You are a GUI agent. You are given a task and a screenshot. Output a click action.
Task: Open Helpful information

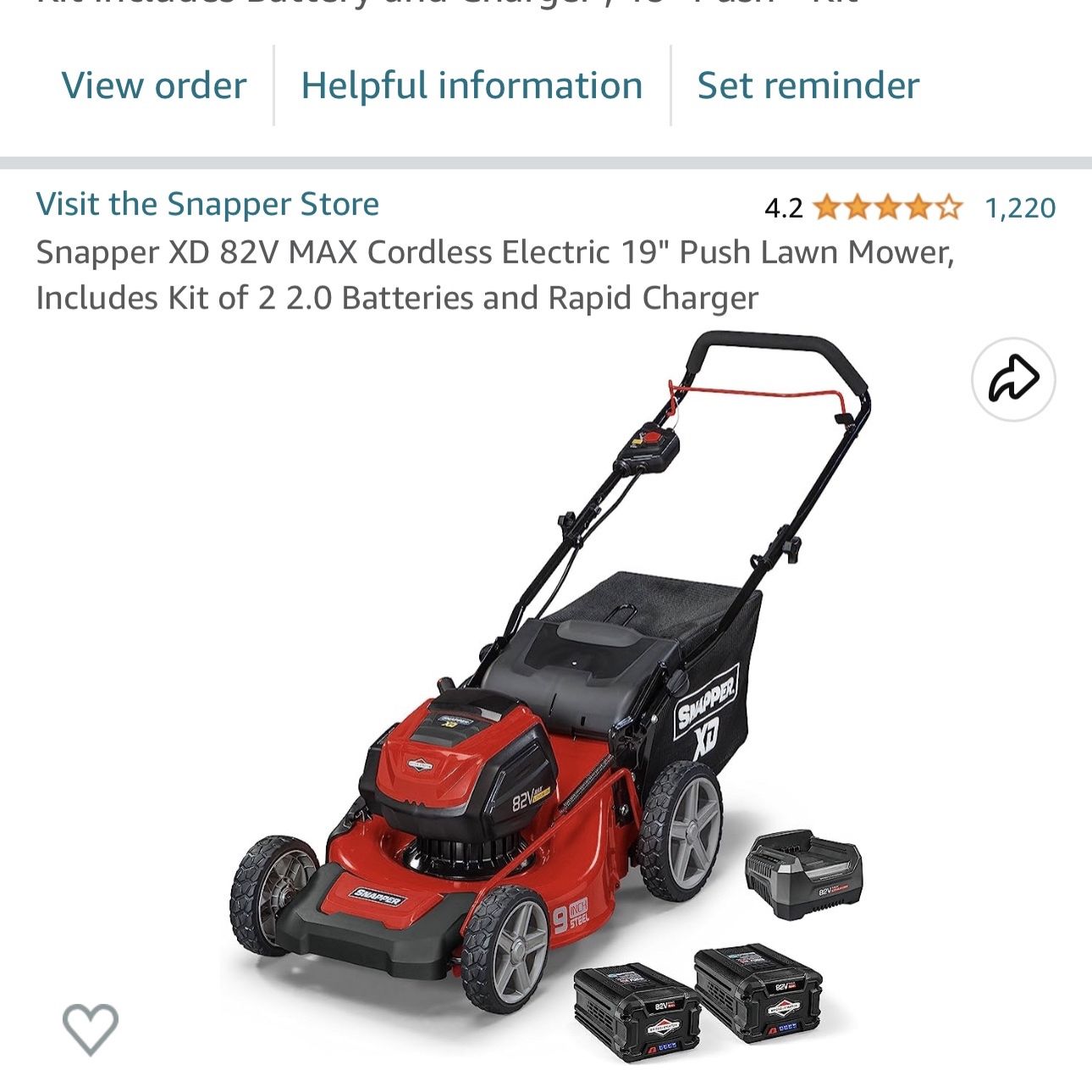[x=472, y=85]
